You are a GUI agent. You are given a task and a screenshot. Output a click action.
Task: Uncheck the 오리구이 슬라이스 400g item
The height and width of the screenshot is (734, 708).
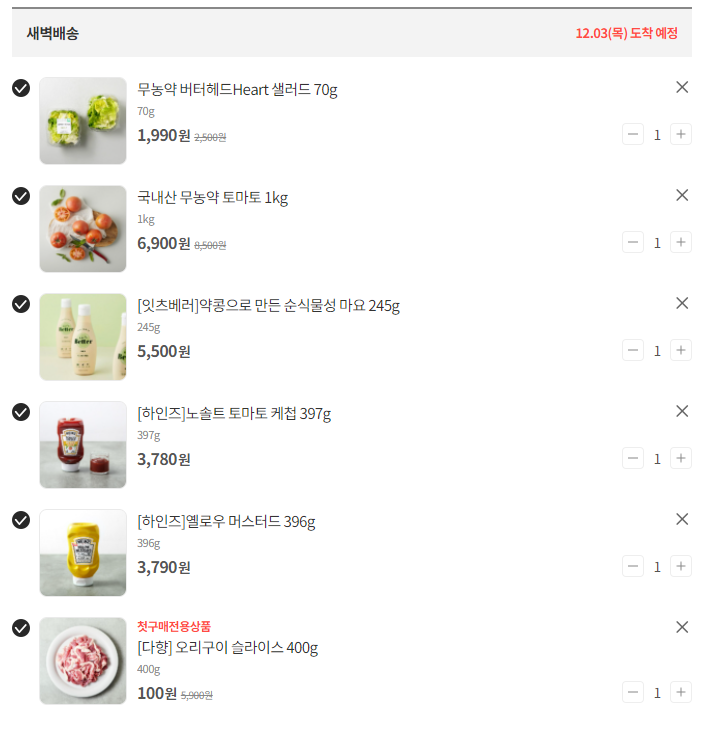coord(20,628)
